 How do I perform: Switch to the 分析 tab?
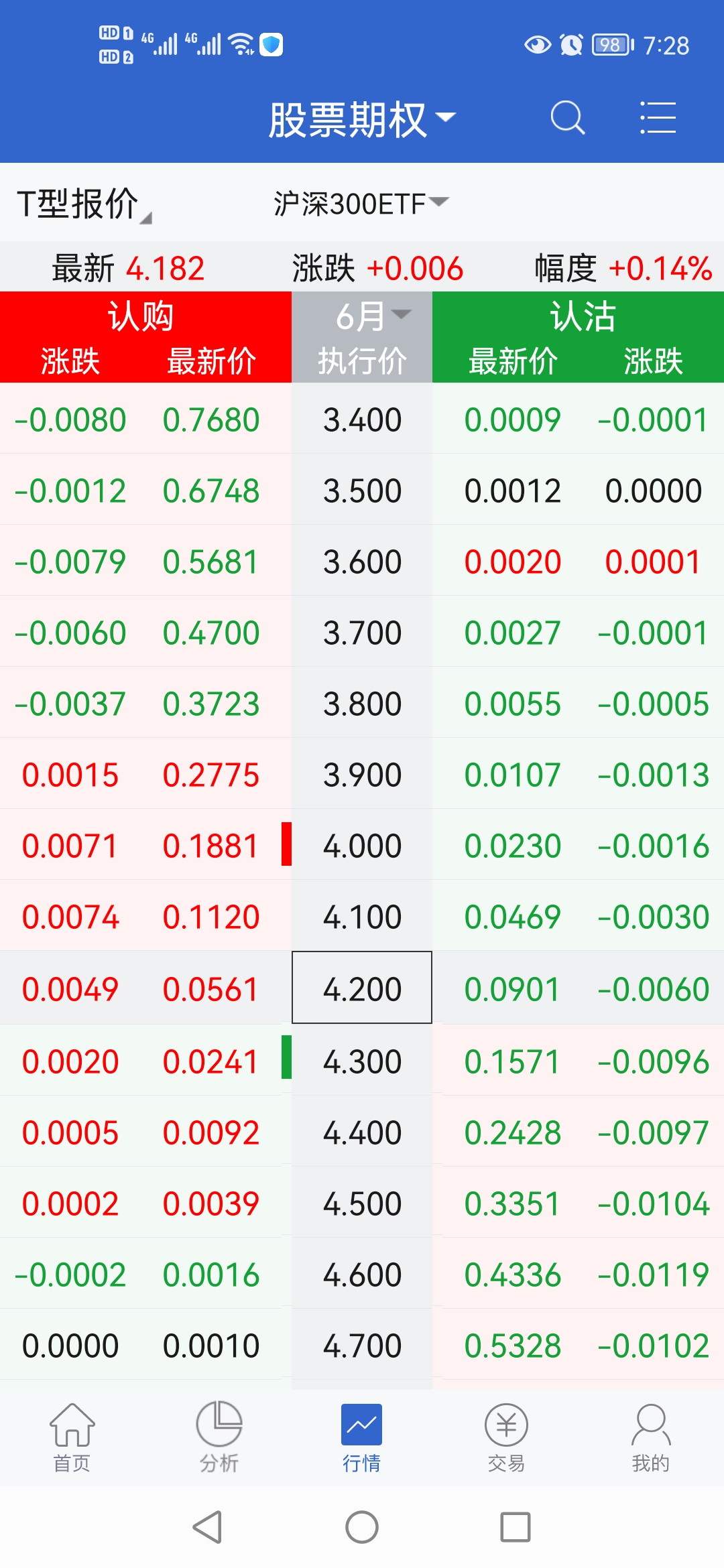(219, 1437)
